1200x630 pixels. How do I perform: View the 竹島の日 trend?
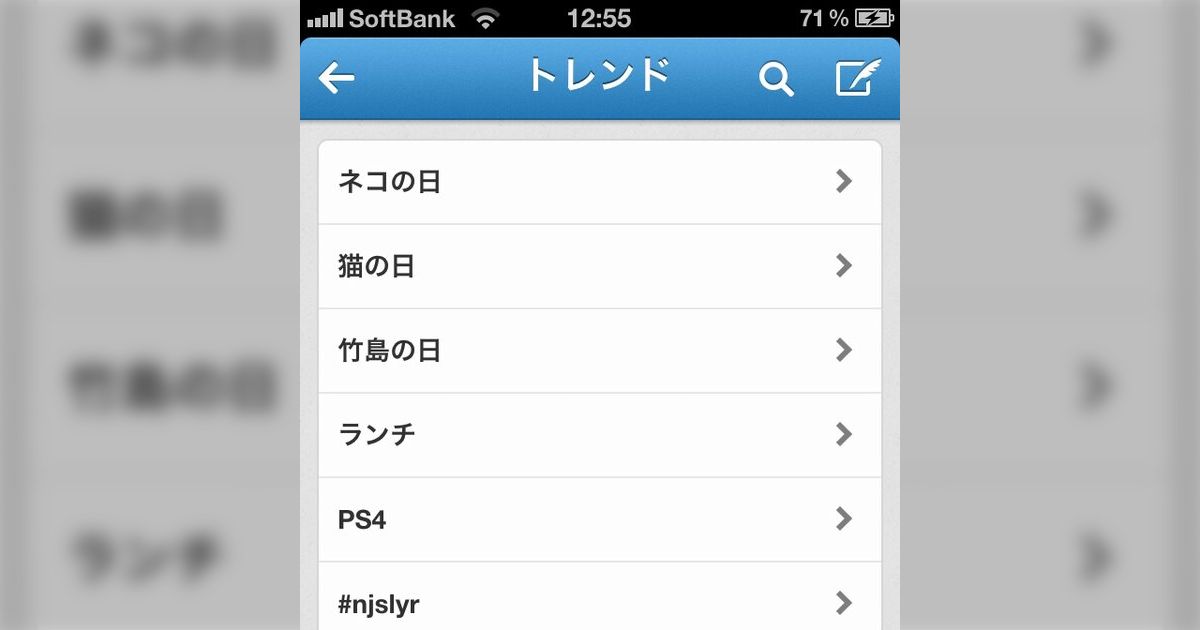[599, 351]
